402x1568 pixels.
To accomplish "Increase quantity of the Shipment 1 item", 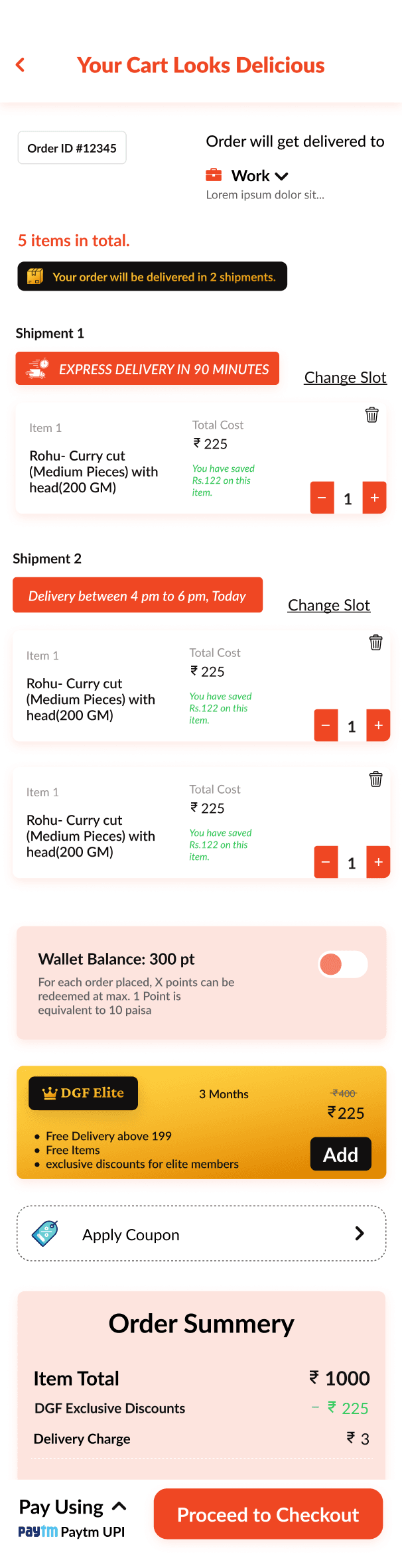I will pyautogui.click(x=374, y=498).
